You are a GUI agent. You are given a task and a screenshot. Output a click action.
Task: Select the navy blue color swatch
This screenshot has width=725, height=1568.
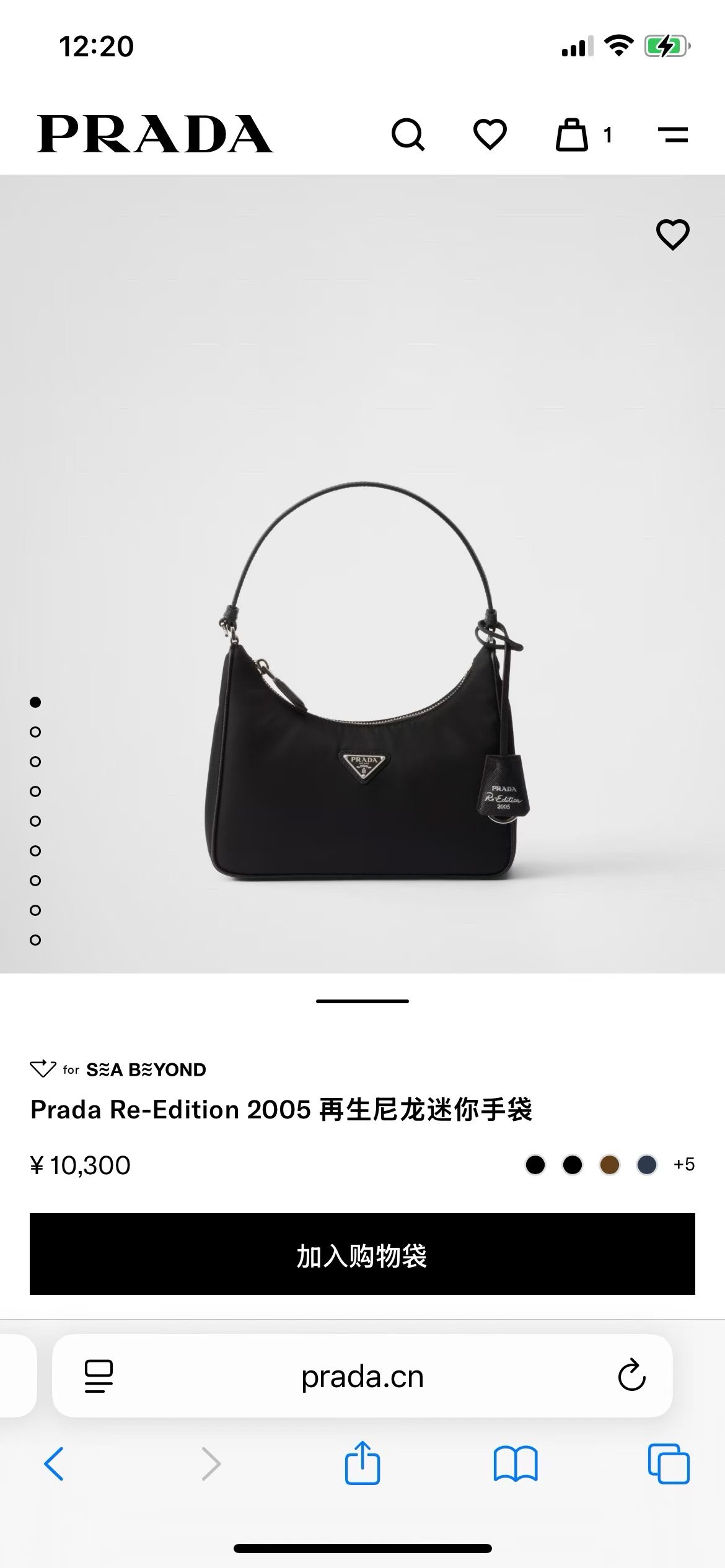point(647,1165)
